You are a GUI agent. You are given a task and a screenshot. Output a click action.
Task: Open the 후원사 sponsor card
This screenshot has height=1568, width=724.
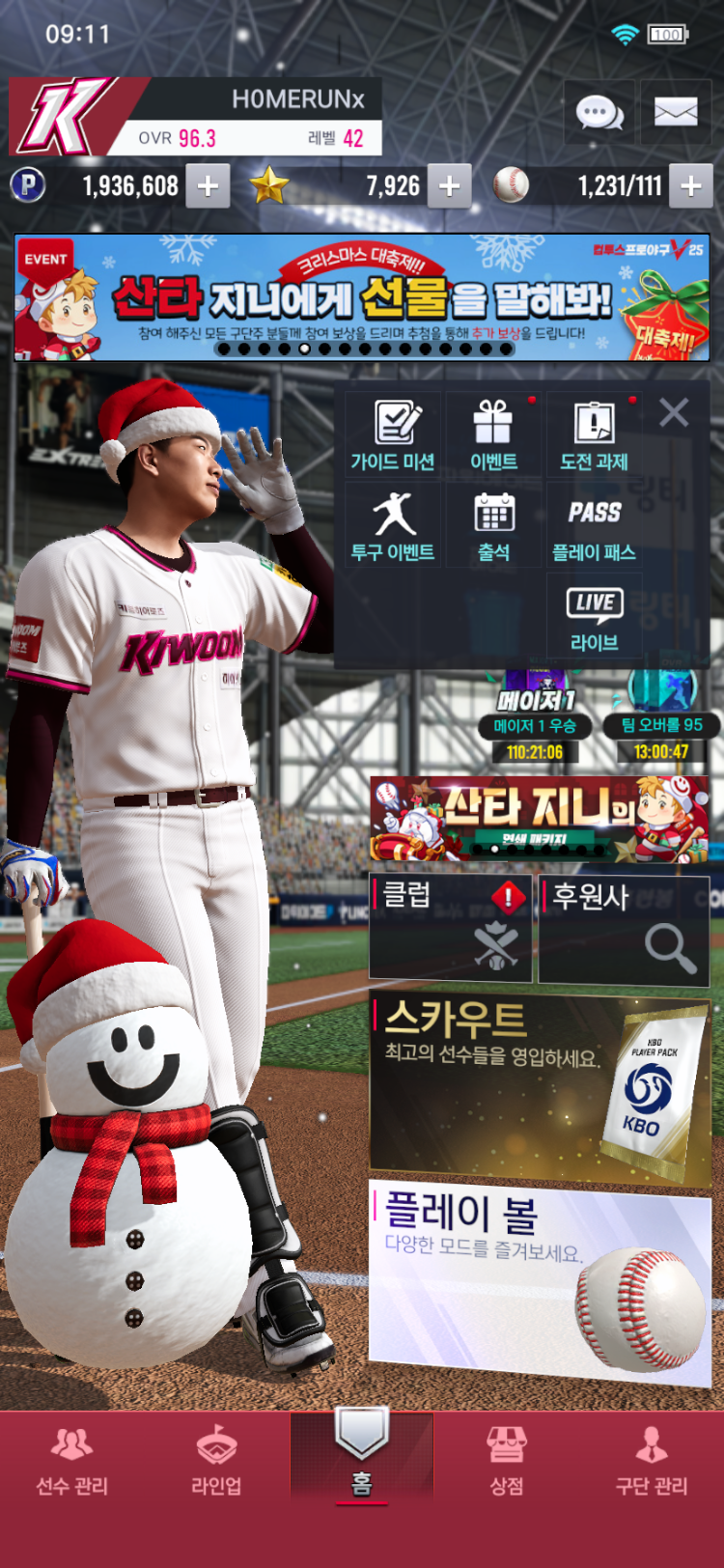(x=624, y=928)
